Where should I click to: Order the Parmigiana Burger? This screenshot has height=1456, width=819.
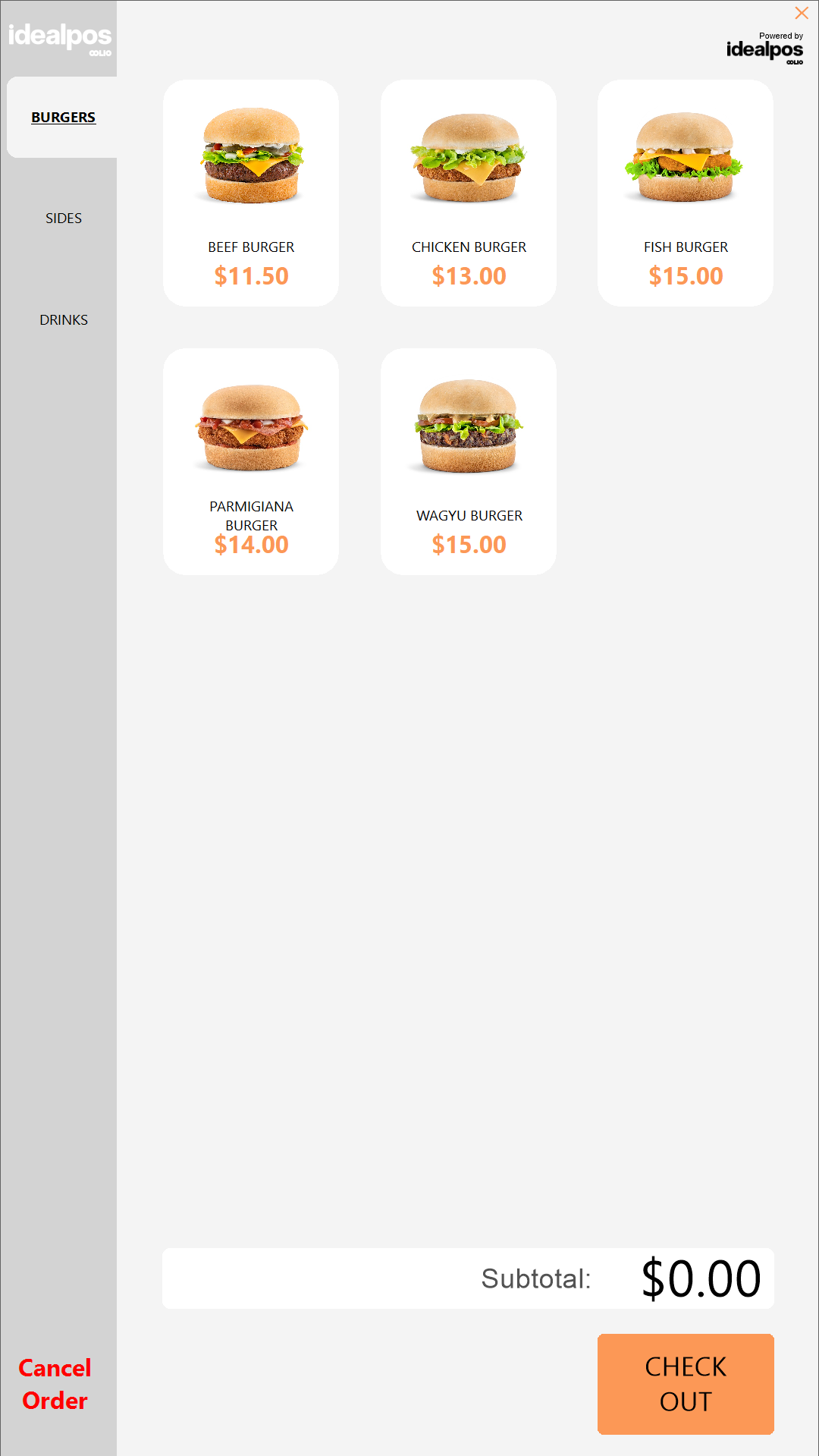[x=251, y=461]
